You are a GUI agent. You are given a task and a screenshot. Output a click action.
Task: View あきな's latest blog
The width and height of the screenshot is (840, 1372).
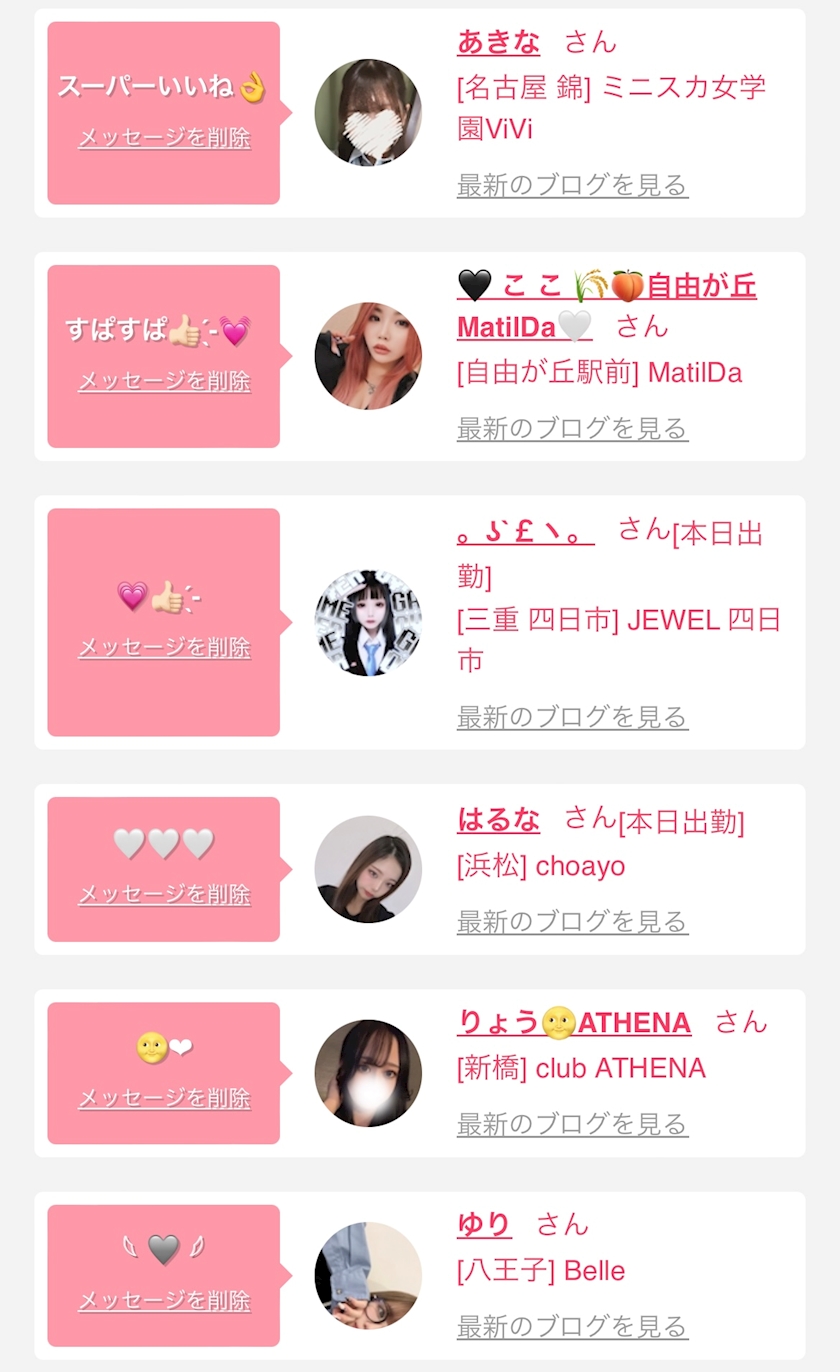[x=572, y=185]
